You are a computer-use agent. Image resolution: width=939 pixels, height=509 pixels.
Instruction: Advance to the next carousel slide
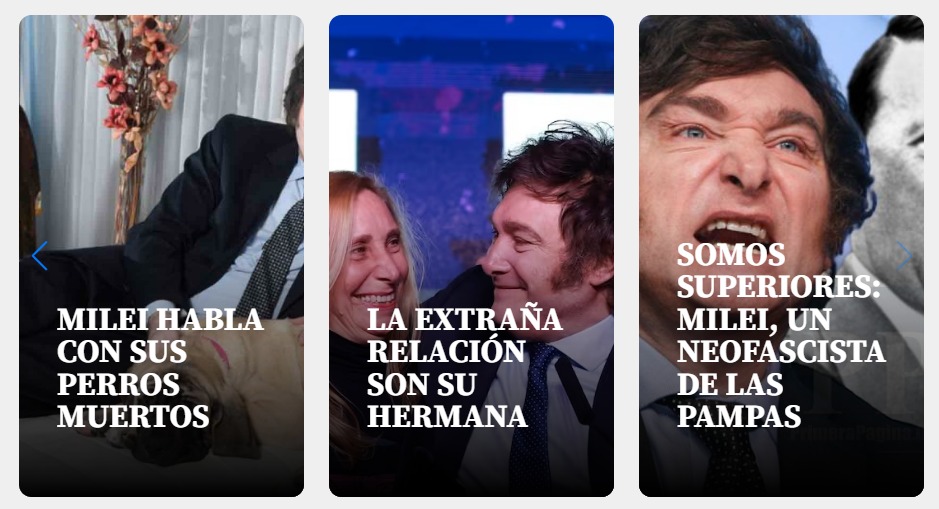point(904,256)
